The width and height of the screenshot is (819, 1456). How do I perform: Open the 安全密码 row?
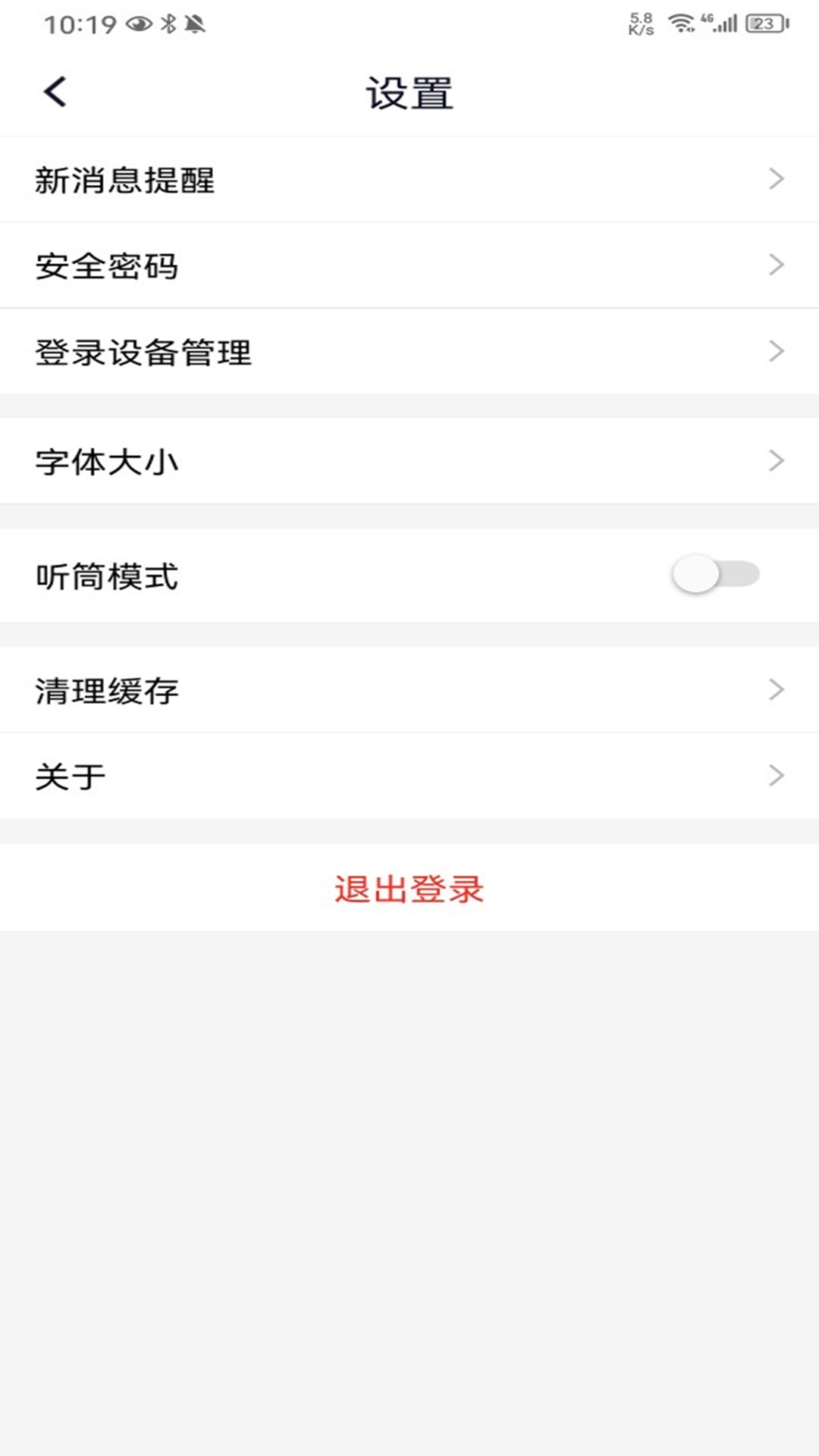click(409, 265)
